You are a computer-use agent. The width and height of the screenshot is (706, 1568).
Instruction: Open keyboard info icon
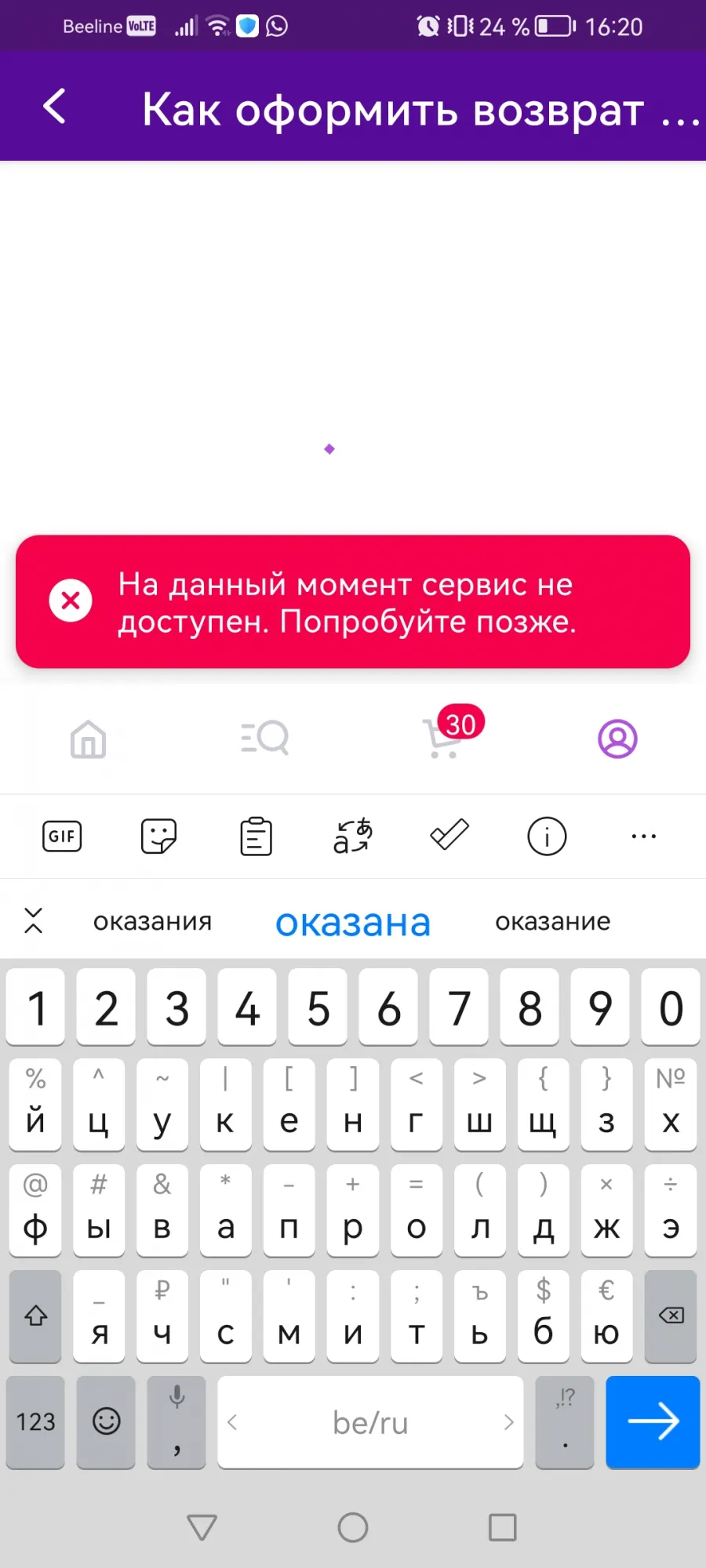tap(547, 836)
